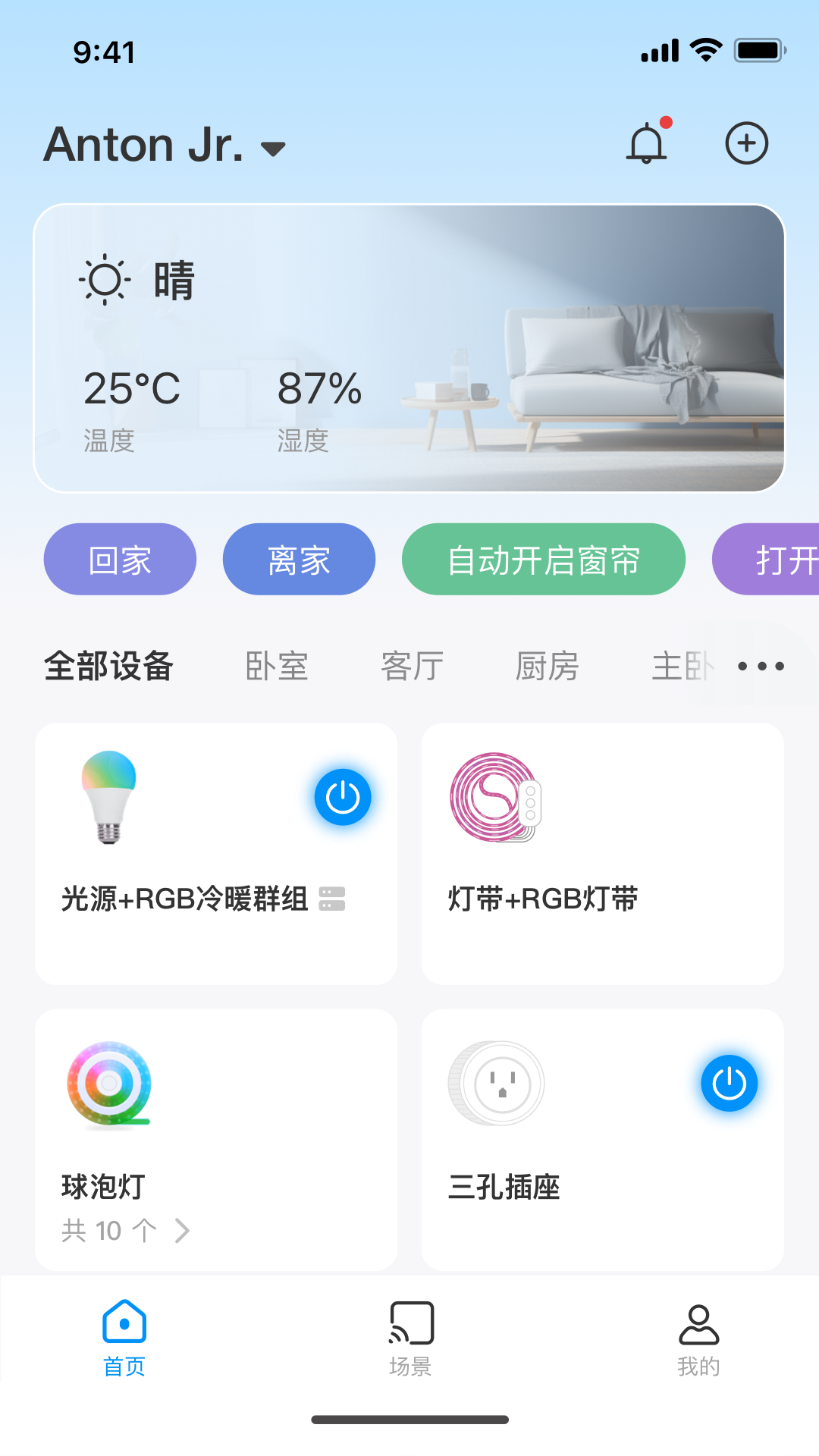Tap the 球泡灯 colorful bulb icon
The image size is (819, 1456).
click(x=108, y=1083)
